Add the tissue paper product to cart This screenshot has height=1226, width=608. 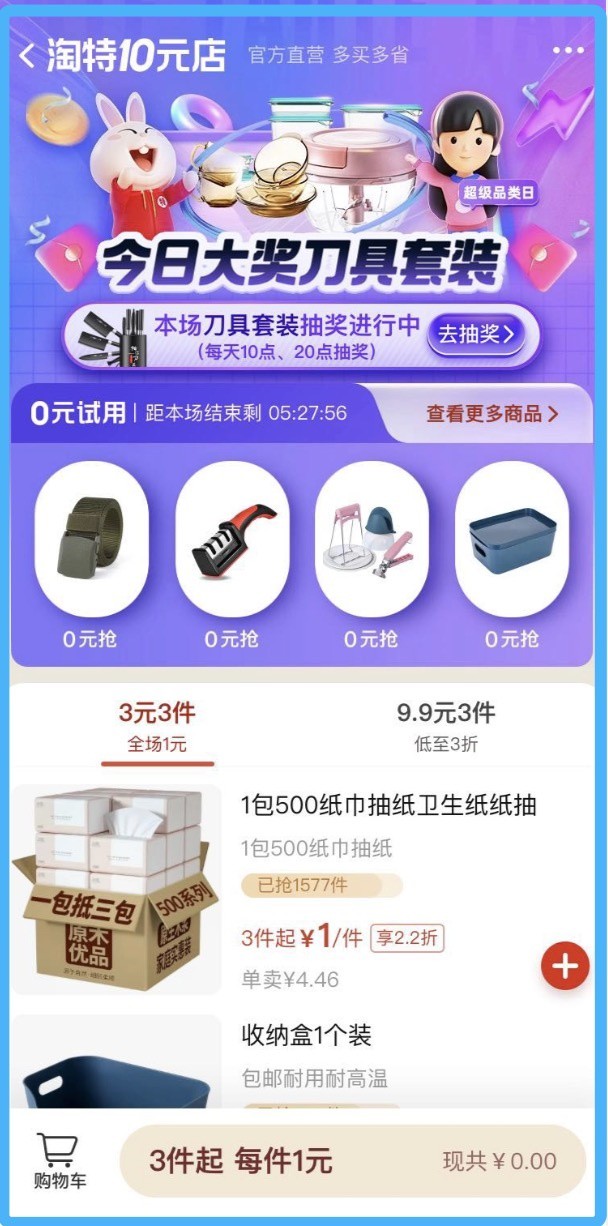pyautogui.click(x=565, y=966)
